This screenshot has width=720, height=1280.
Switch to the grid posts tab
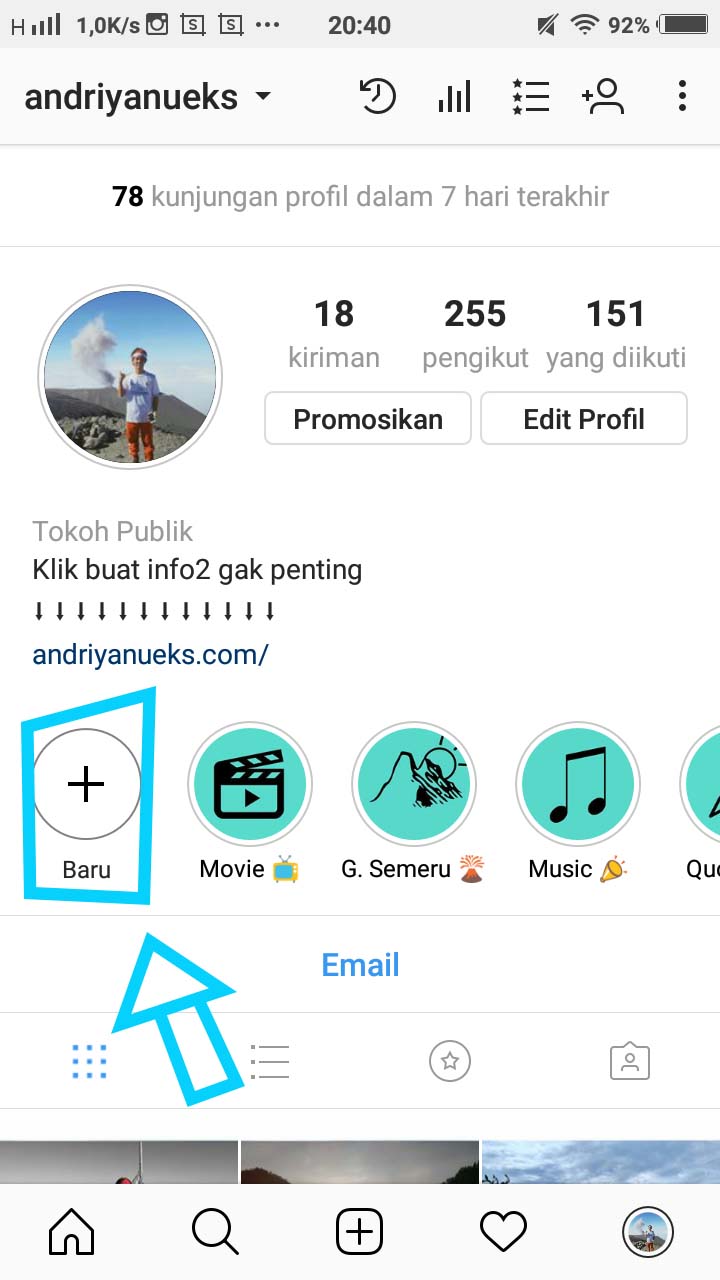(x=89, y=1060)
